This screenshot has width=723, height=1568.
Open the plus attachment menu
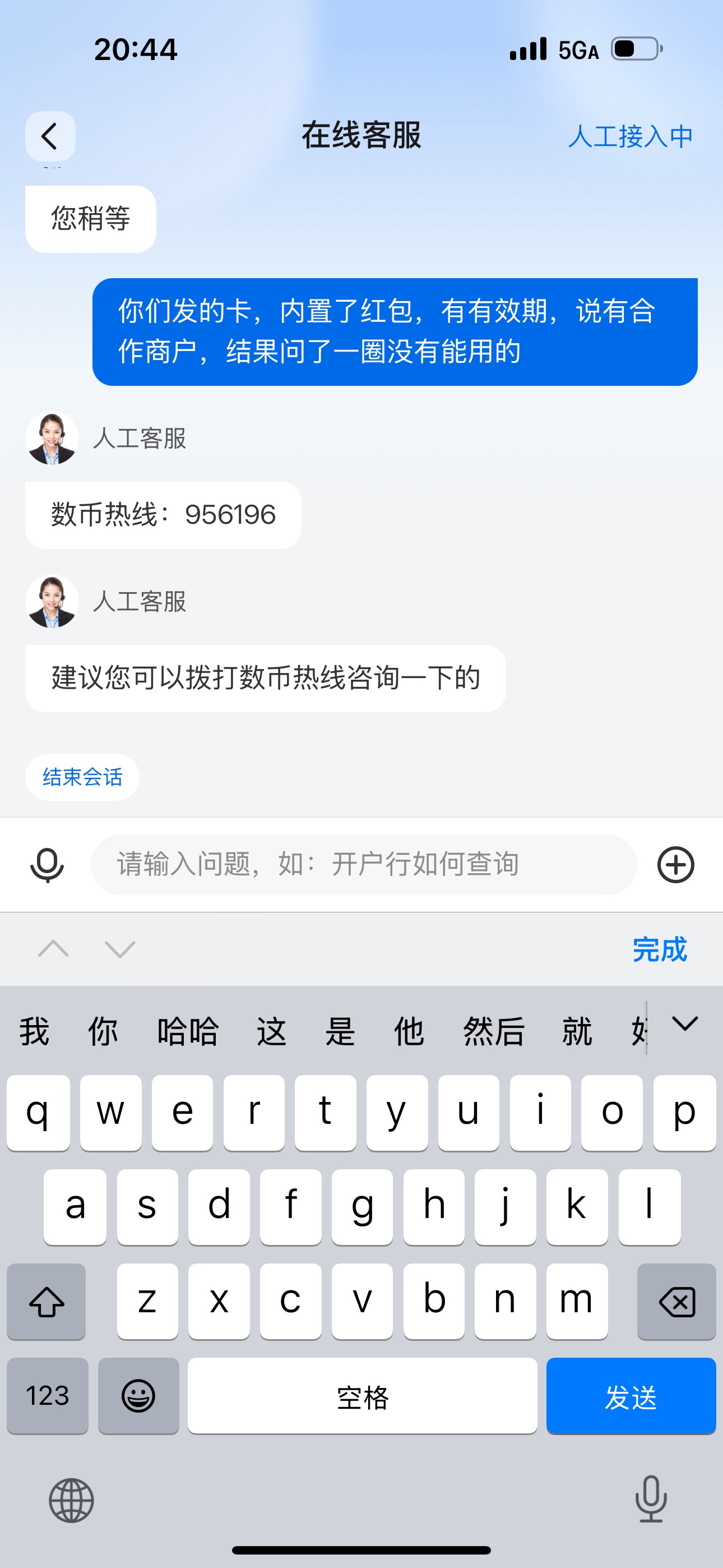(x=675, y=864)
